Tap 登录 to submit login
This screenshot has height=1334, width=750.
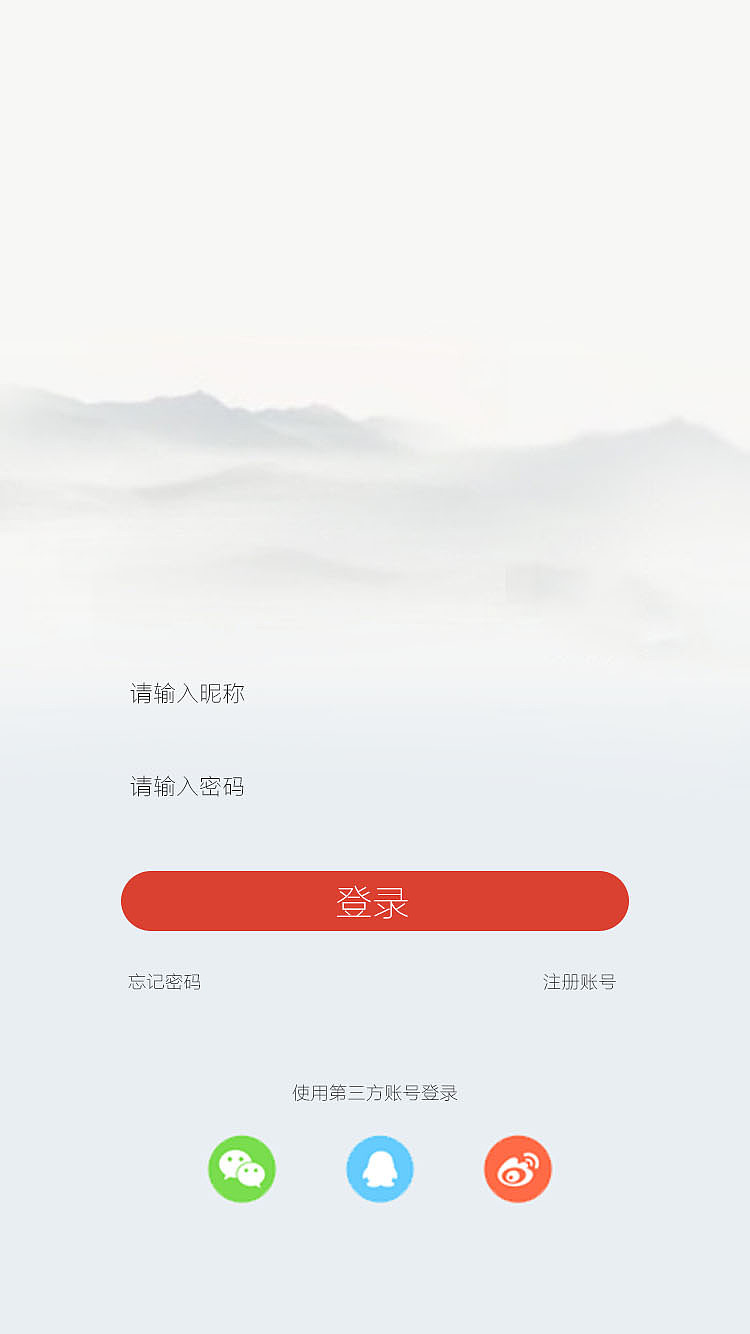click(375, 901)
